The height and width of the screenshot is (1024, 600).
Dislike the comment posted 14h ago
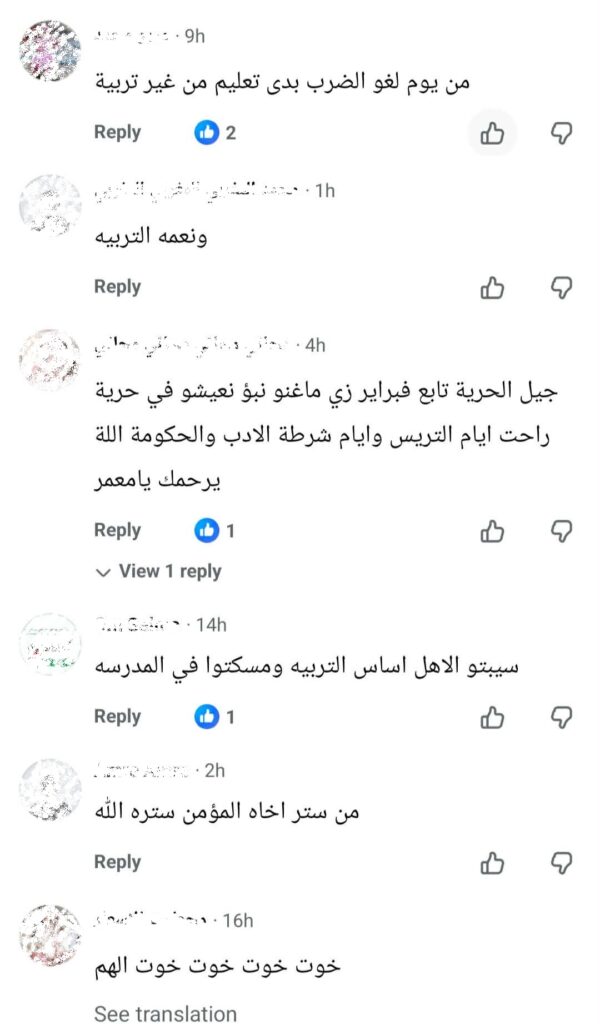tap(562, 717)
